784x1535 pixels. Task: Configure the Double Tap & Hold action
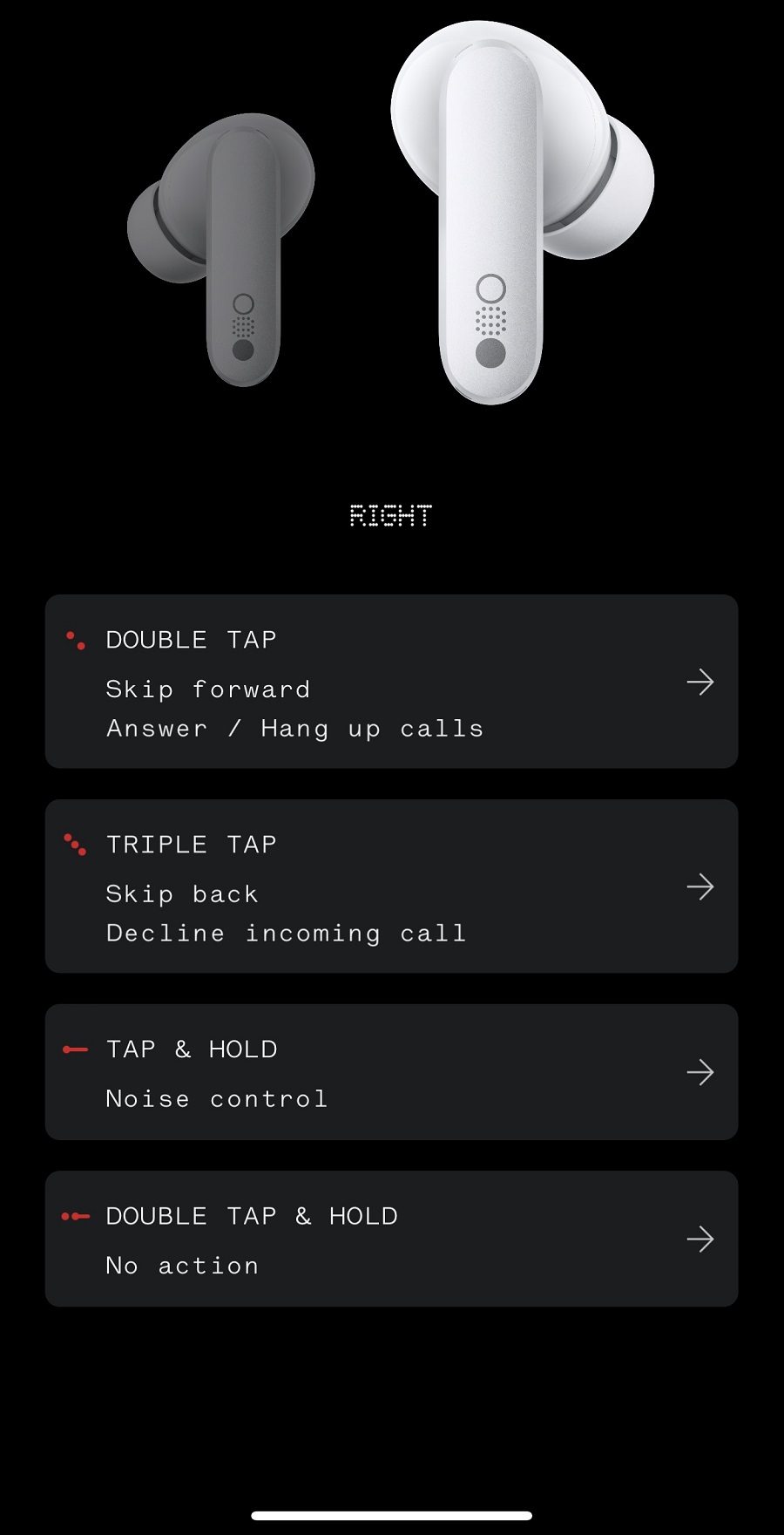pos(391,1239)
